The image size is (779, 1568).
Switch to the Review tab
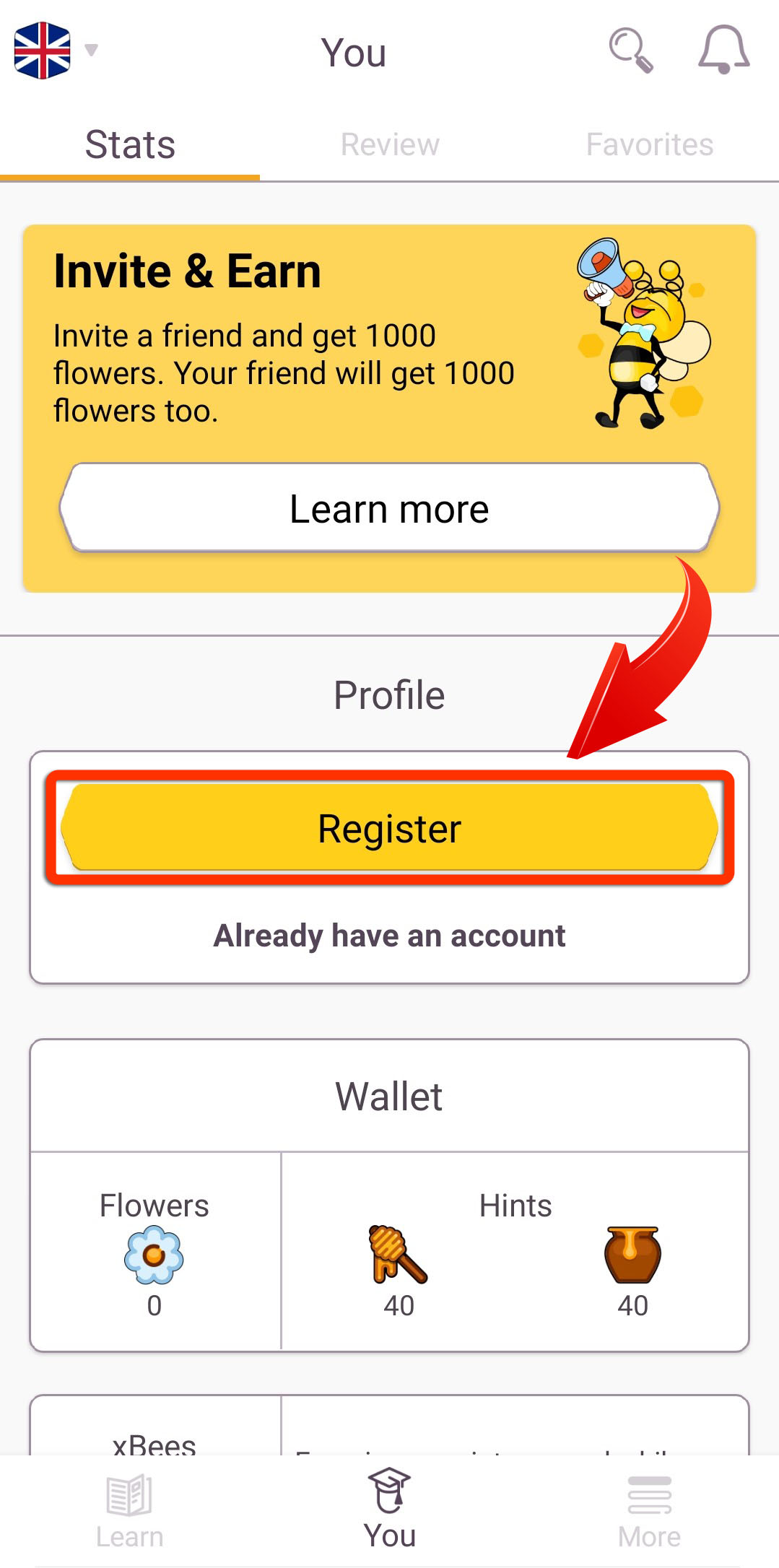coord(390,144)
